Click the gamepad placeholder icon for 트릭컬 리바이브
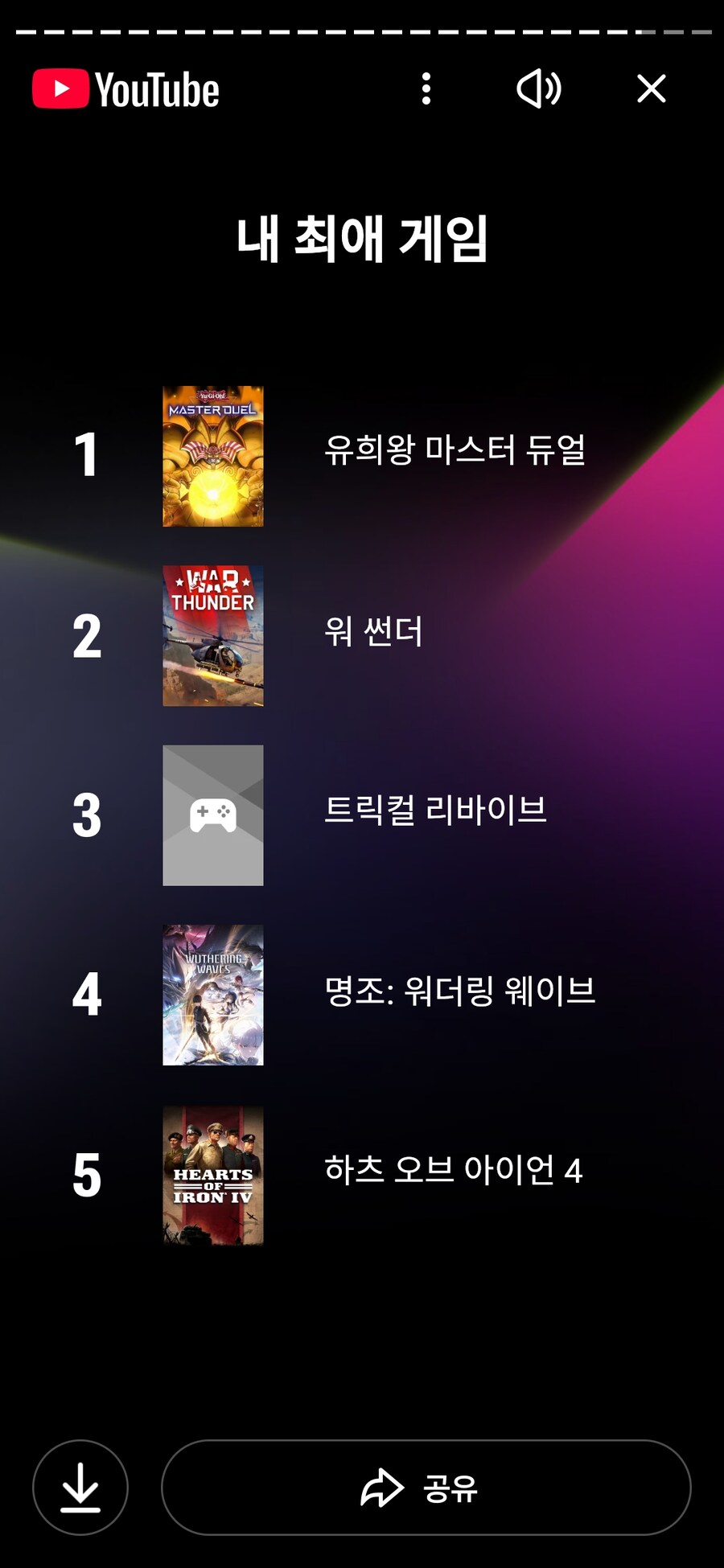724x1568 pixels. pyautogui.click(x=212, y=815)
